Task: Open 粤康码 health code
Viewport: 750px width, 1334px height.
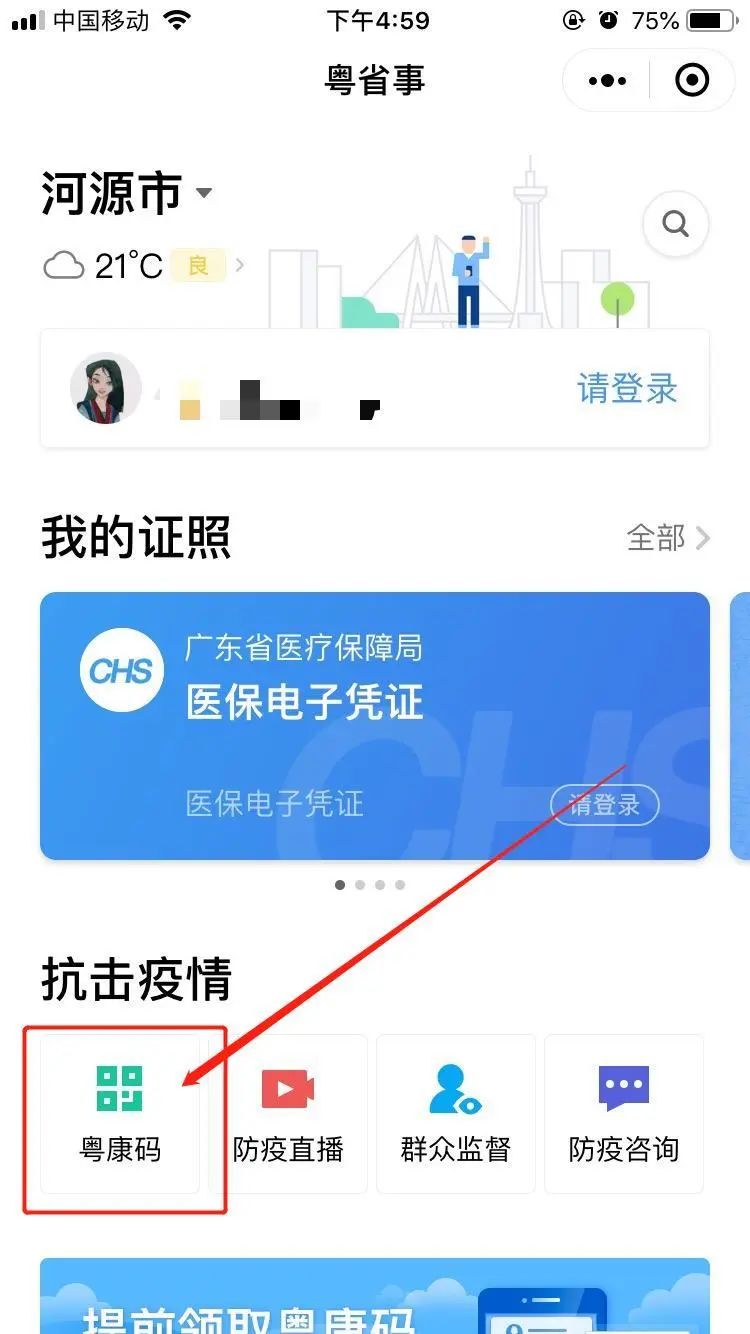Action: click(x=120, y=1114)
